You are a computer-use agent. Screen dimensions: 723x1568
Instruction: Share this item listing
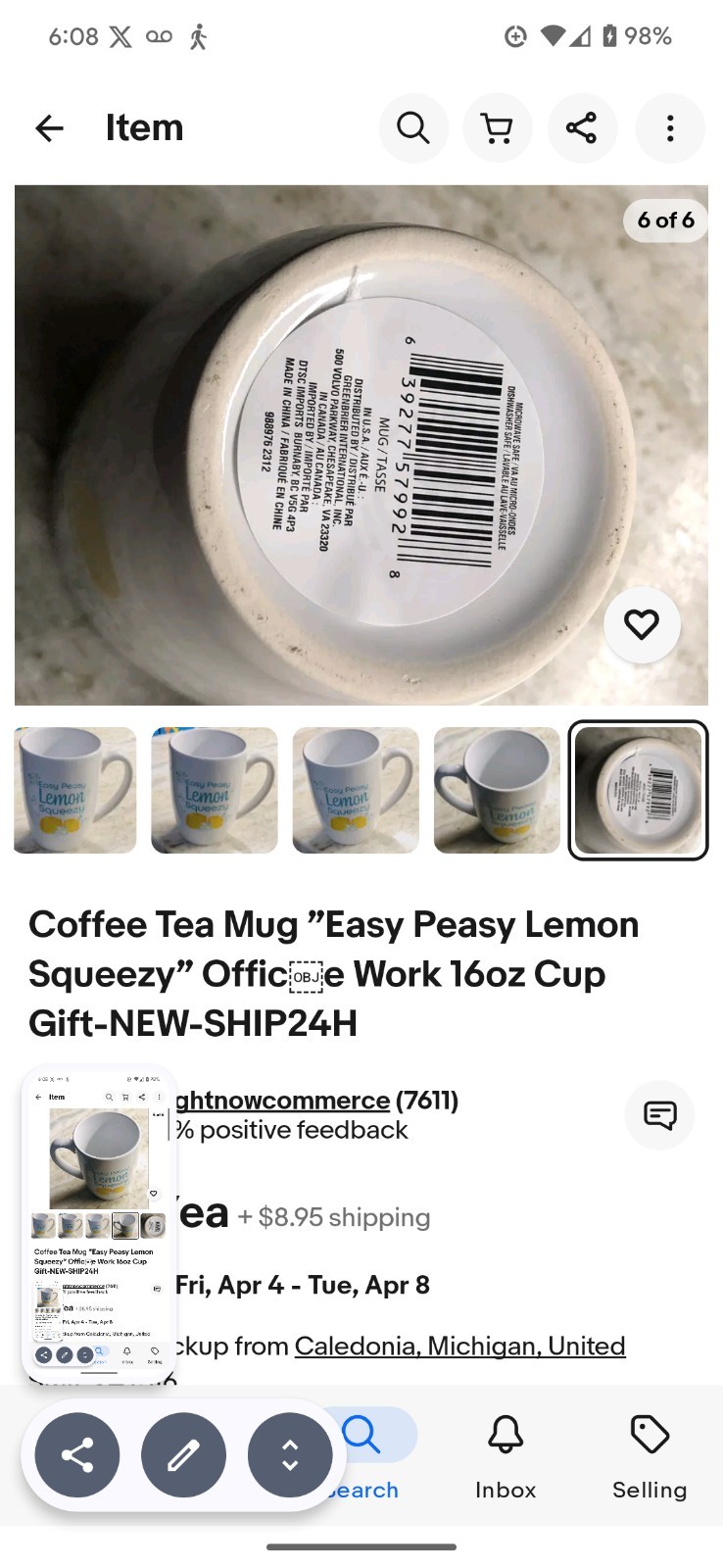[x=582, y=127]
